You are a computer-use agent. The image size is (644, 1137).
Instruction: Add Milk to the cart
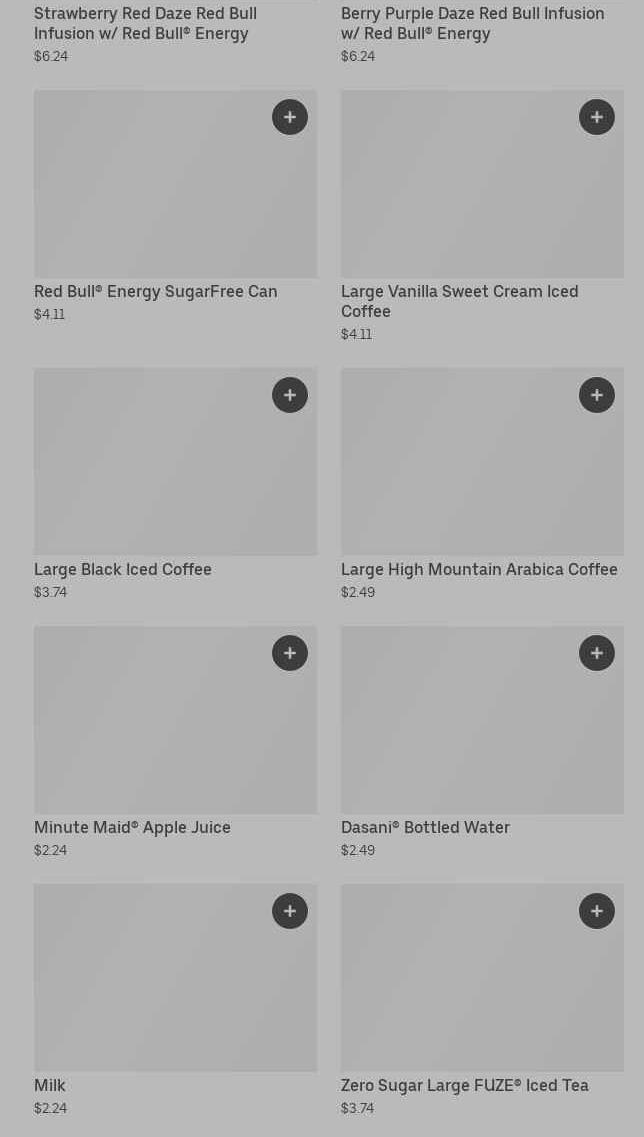pos(290,911)
